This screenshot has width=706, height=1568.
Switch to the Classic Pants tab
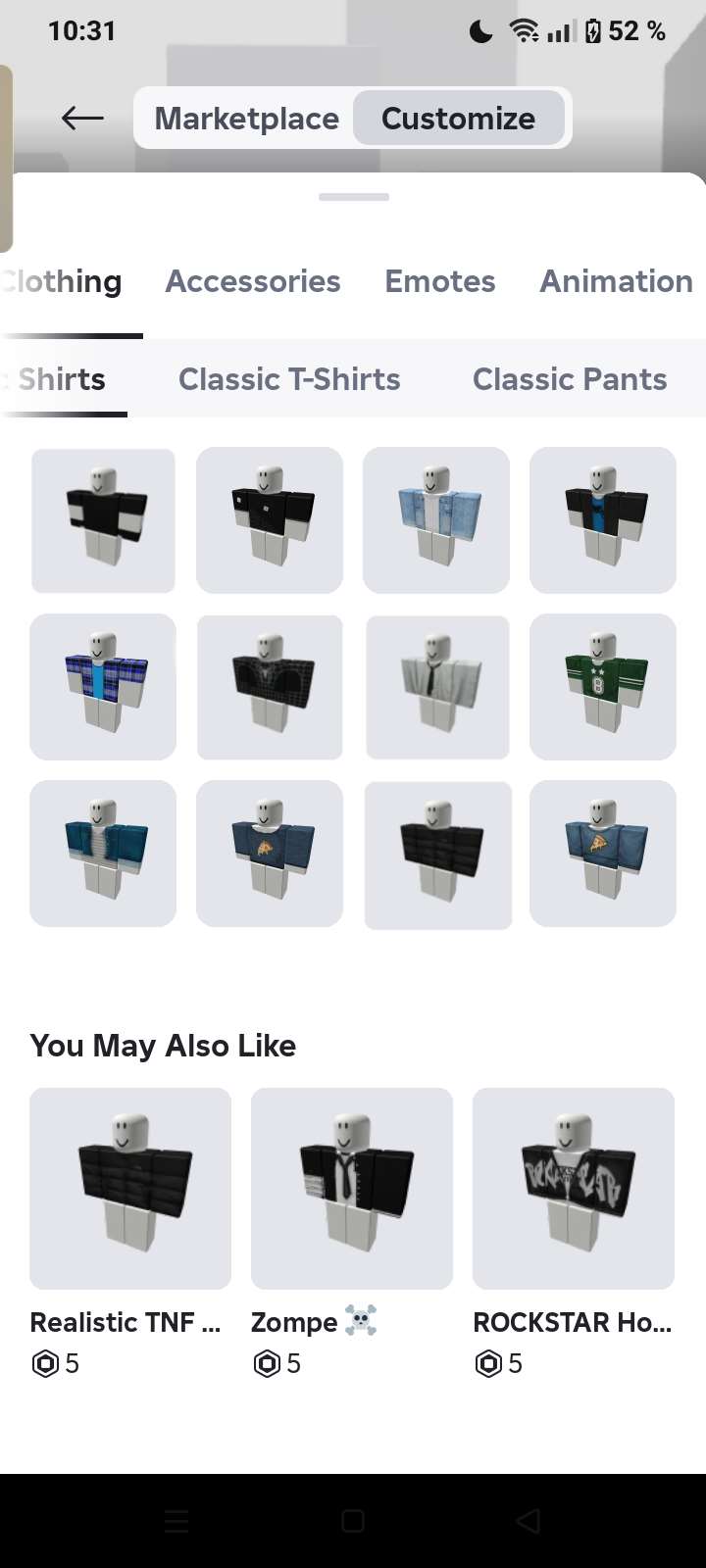pos(570,378)
